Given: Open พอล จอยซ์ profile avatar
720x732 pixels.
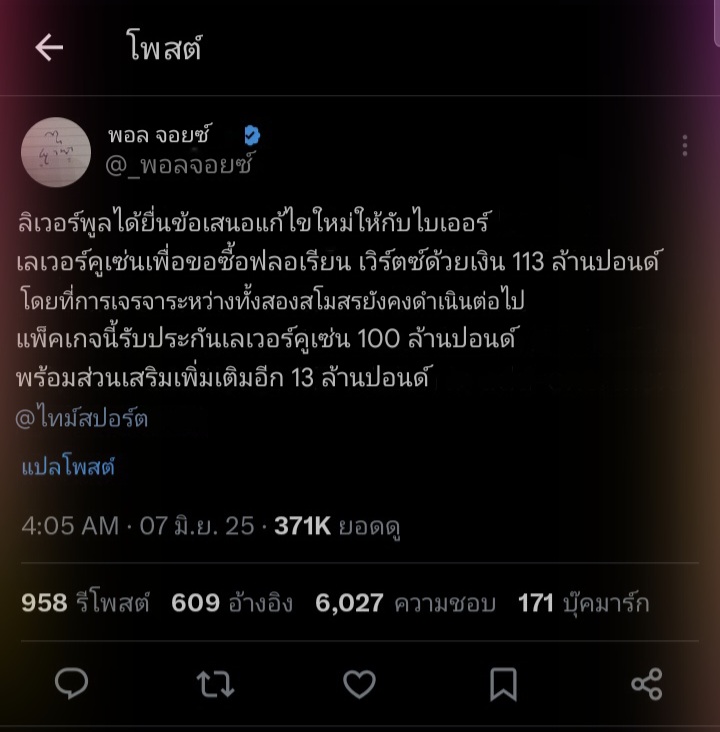Looking at the screenshot, I should (56, 152).
